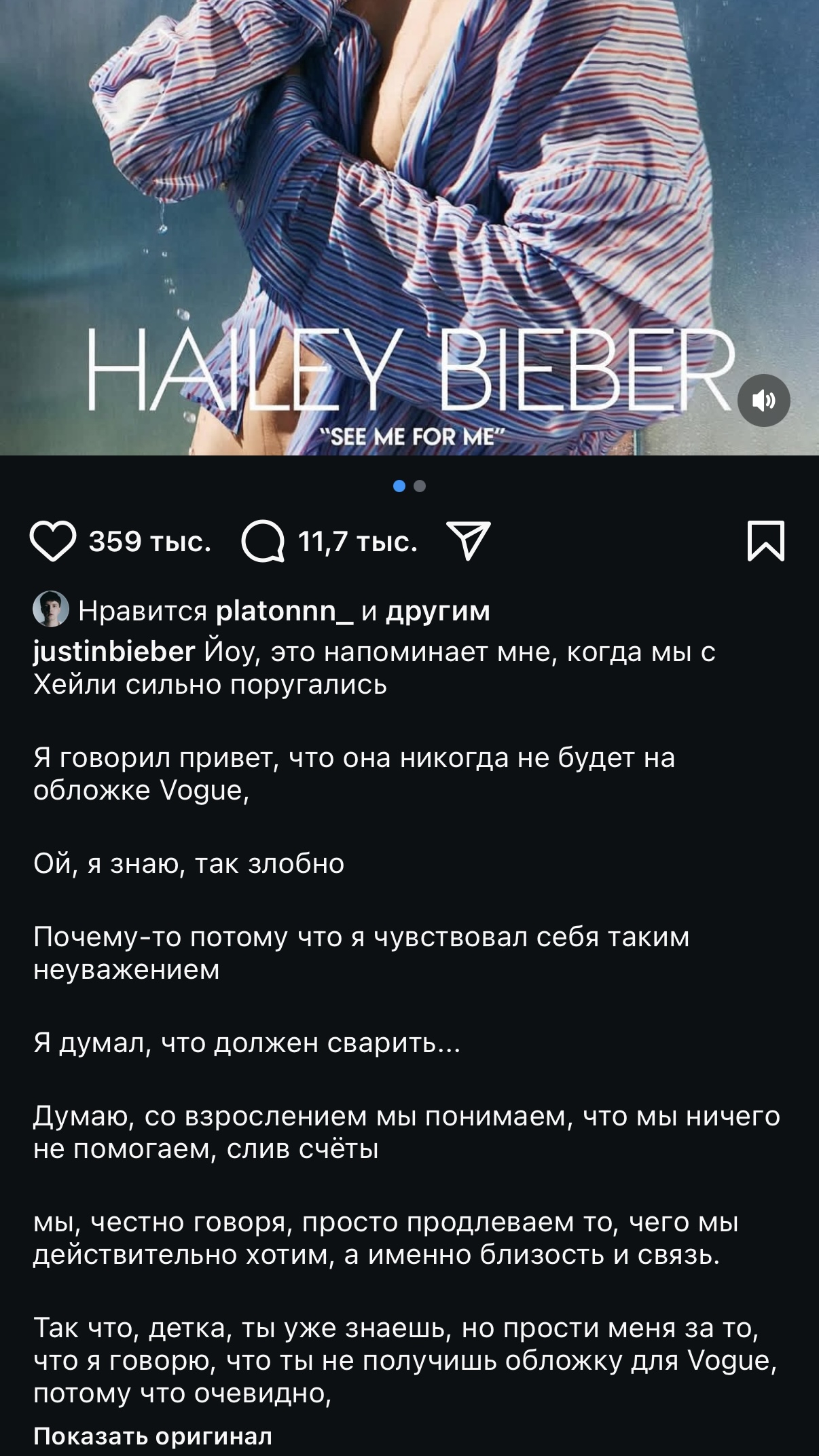Image resolution: width=819 pixels, height=1456 pixels.
Task: Open the platonnn_ profile from the likes line
Action: (283, 611)
